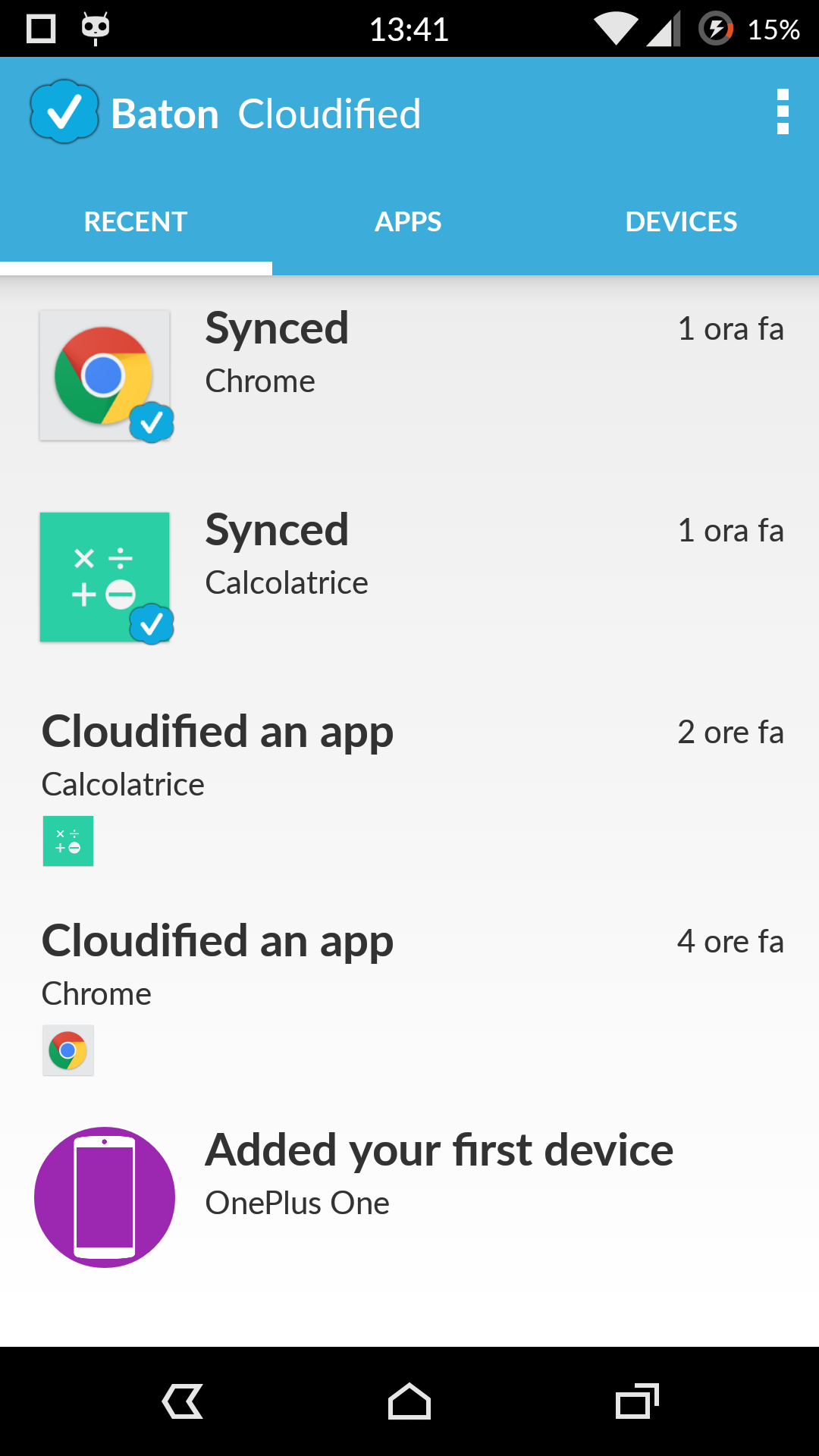Open the Synced Calcolatrice entry

[x=409, y=577]
